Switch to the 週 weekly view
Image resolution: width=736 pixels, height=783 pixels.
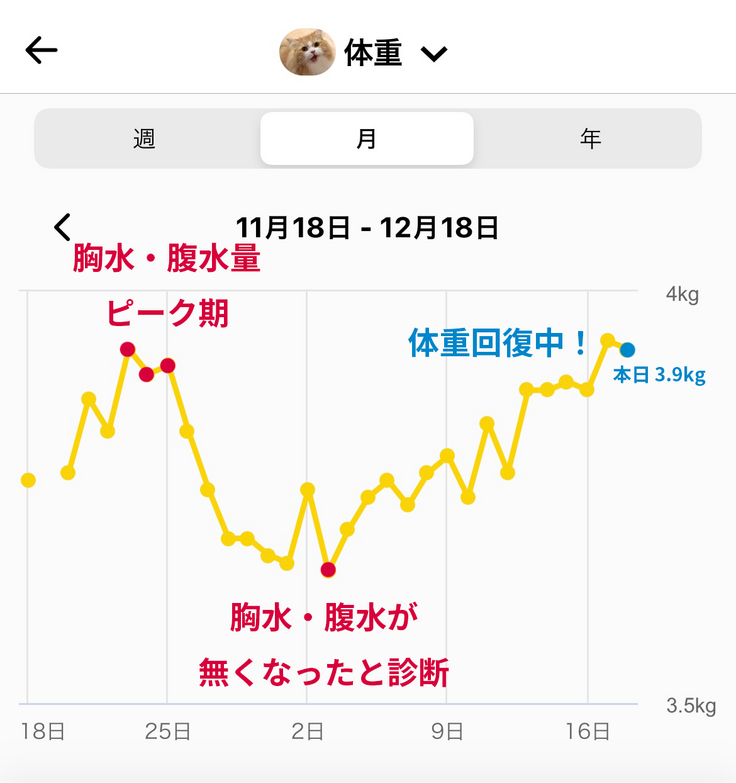(x=143, y=140)
